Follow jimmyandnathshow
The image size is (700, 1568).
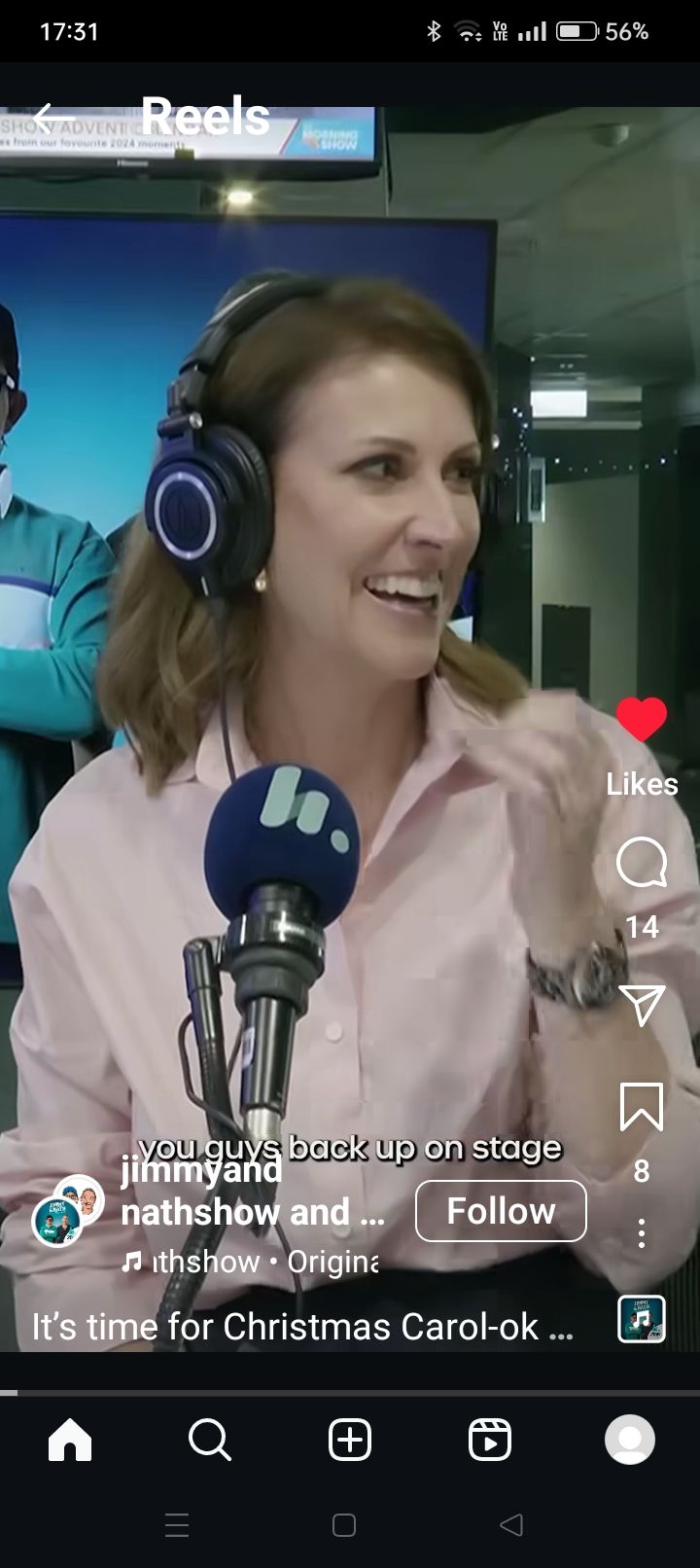[501, 1211]
